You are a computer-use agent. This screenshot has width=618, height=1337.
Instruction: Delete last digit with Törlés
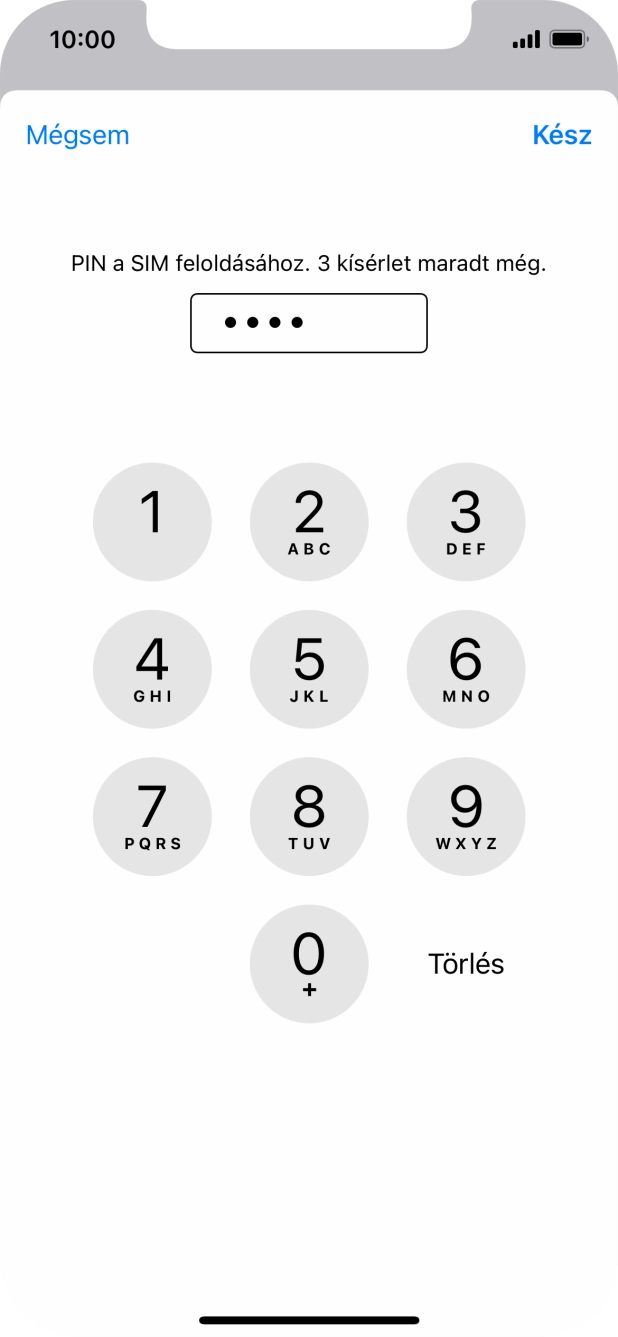[x=466, y=964]
